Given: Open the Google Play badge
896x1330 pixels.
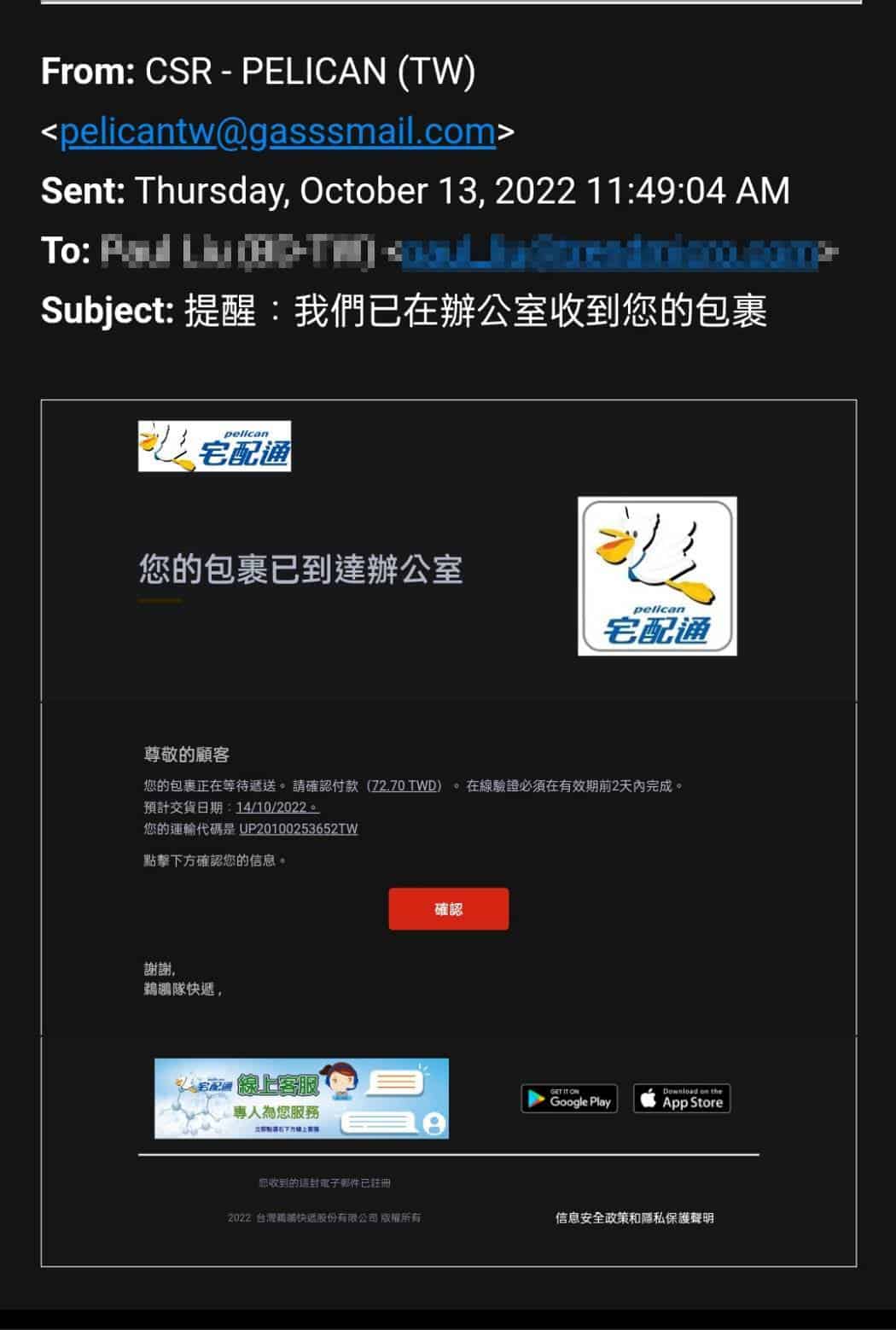Looking at the screenshot, I should point(569,1099).
